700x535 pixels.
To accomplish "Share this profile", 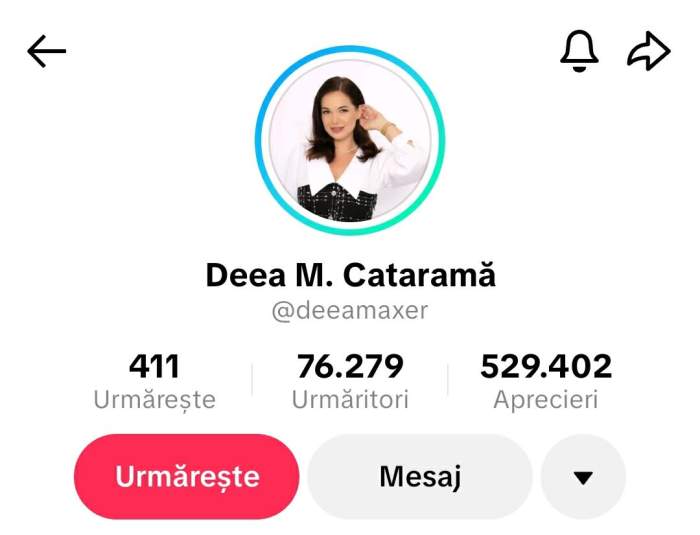I will [648, 51].
